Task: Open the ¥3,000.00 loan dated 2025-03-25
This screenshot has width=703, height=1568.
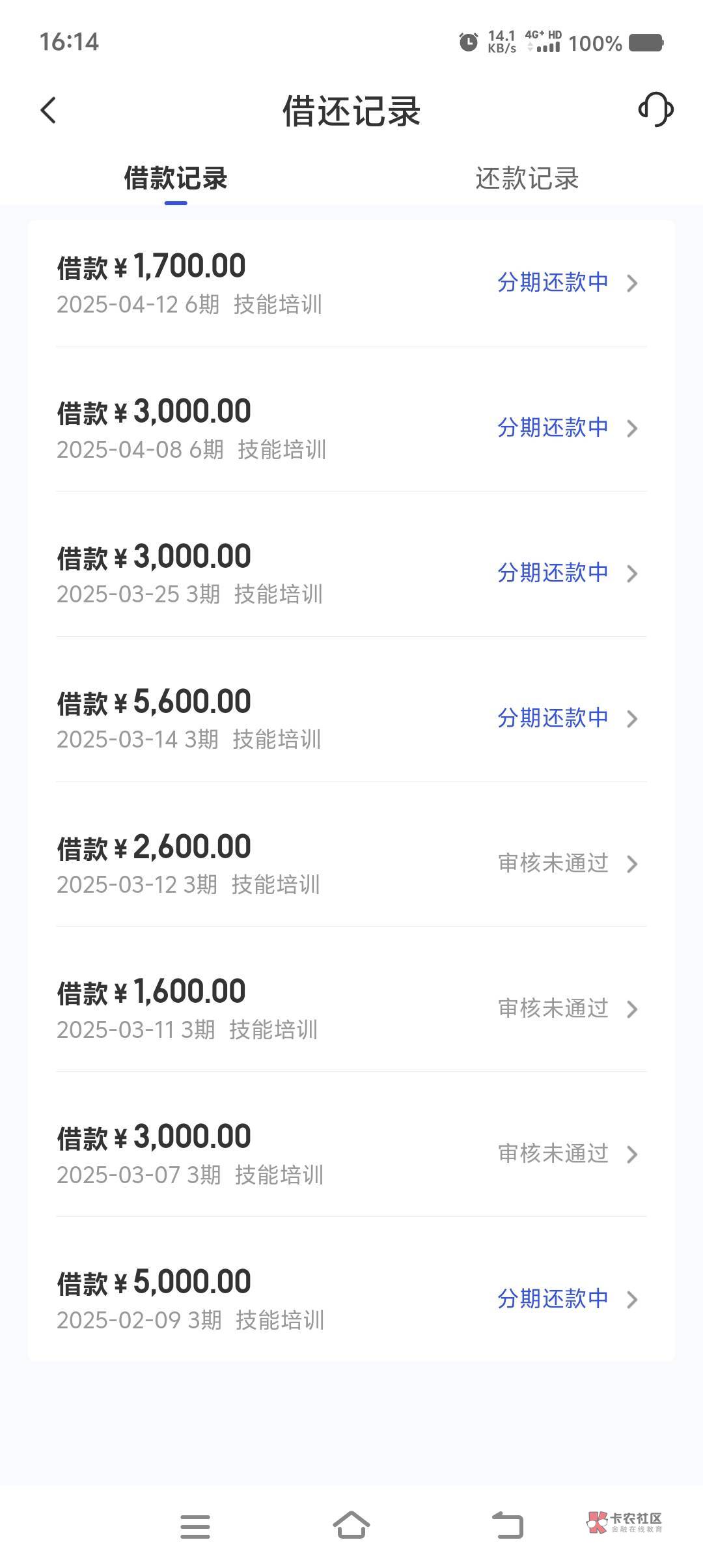Action: pyautogui.click(x=351, y=574)
